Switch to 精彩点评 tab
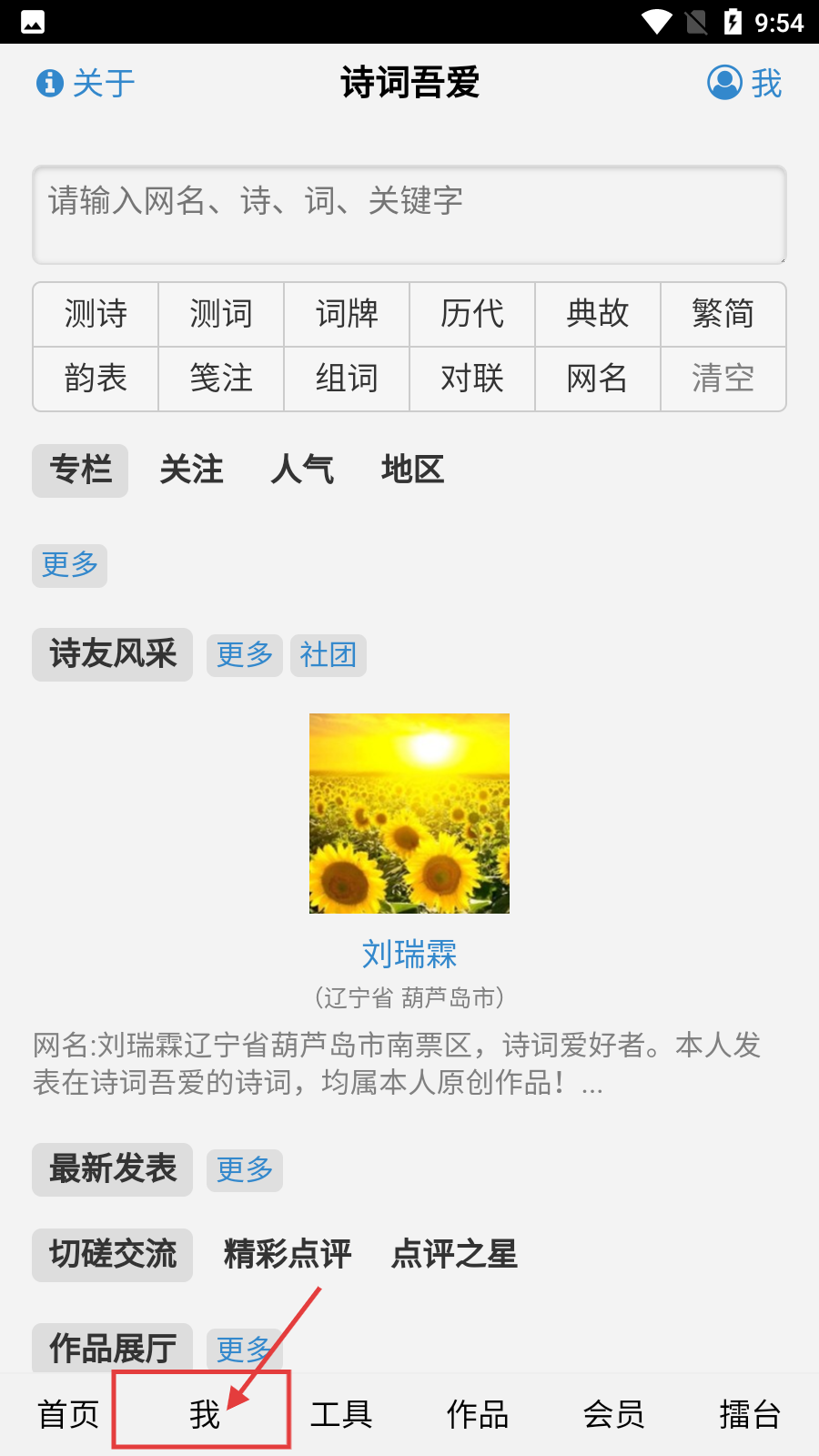This screenshot has height=1456, width=819. (x=288, y=1255)
